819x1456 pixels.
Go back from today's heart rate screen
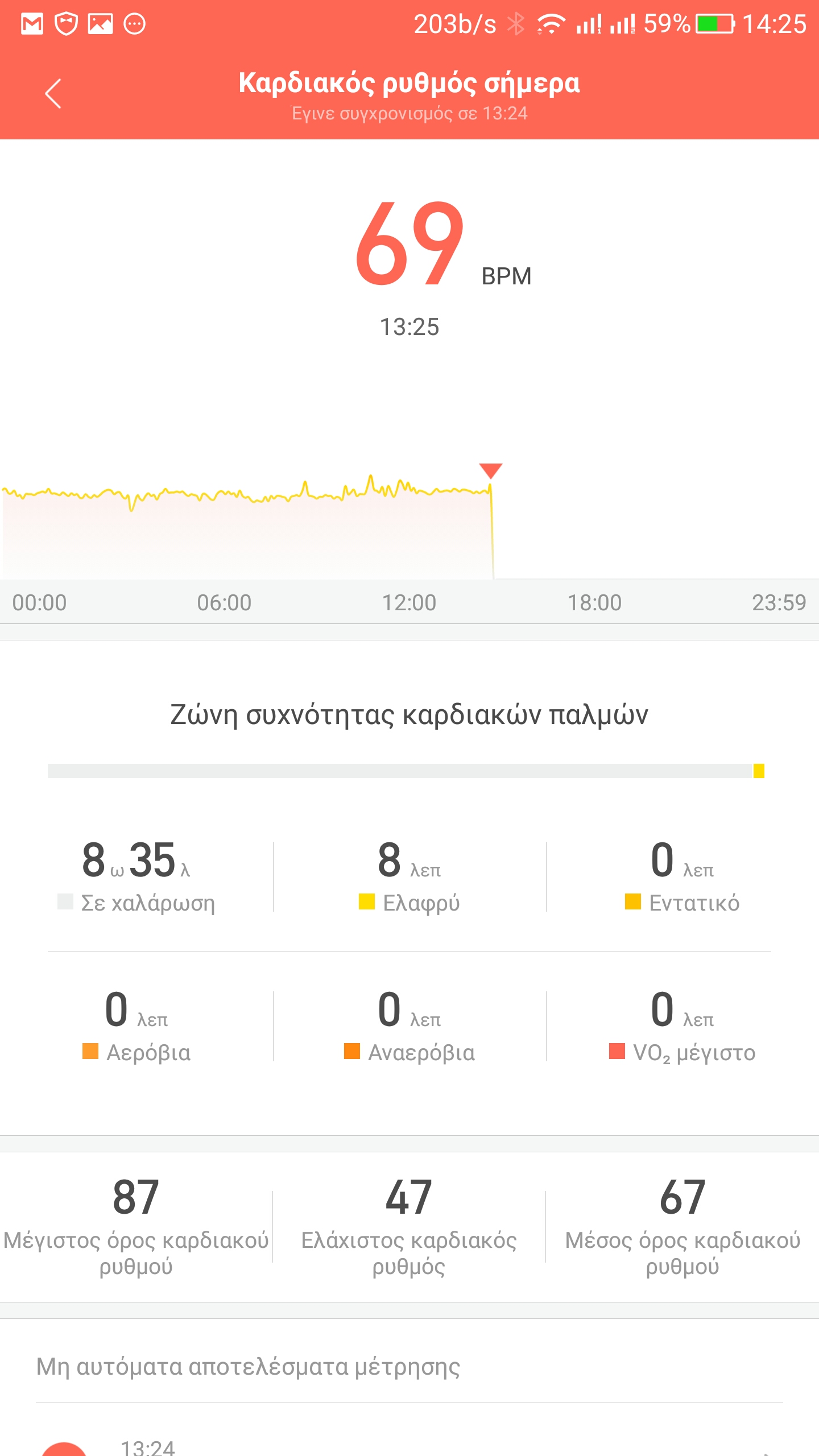tap(53, 94)
